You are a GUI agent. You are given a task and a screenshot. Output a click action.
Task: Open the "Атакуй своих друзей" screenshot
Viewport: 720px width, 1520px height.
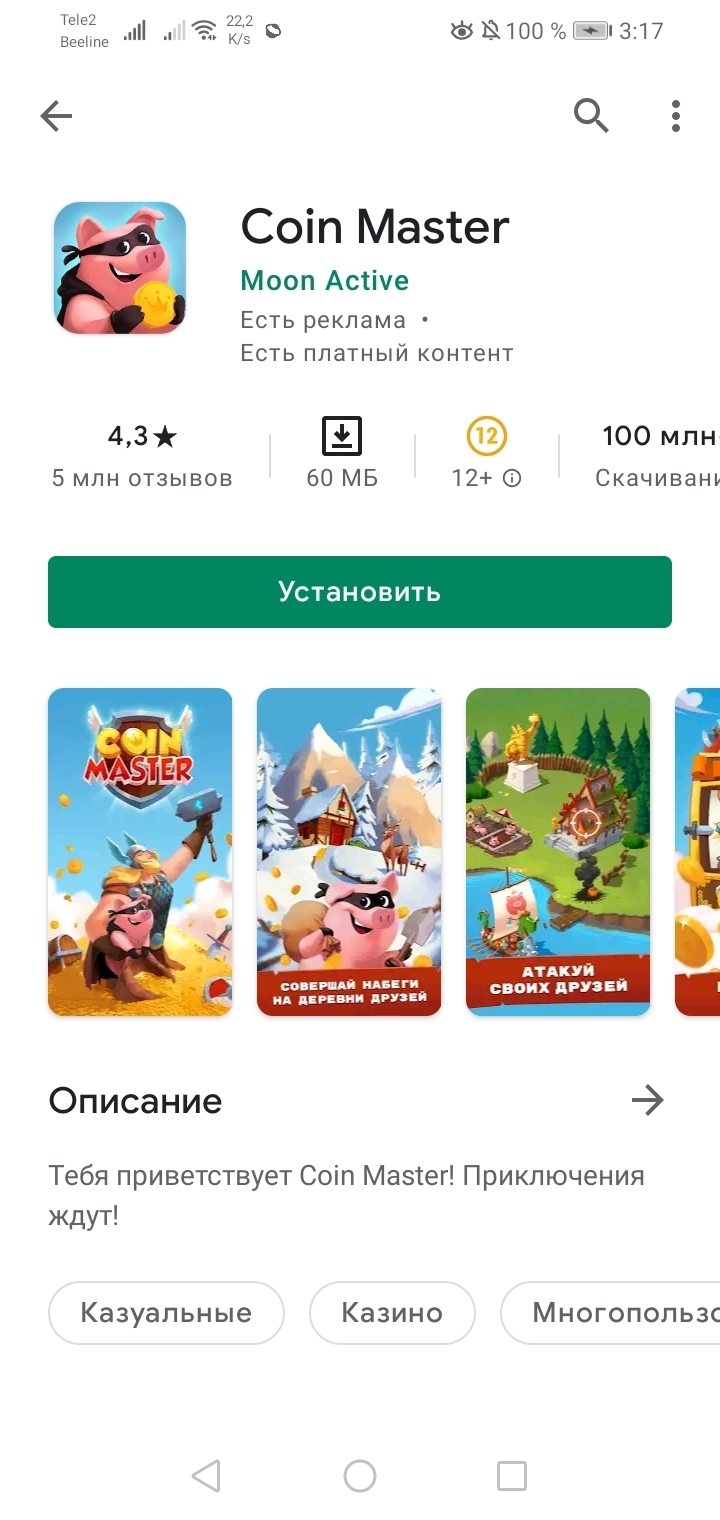click(558, 852)
